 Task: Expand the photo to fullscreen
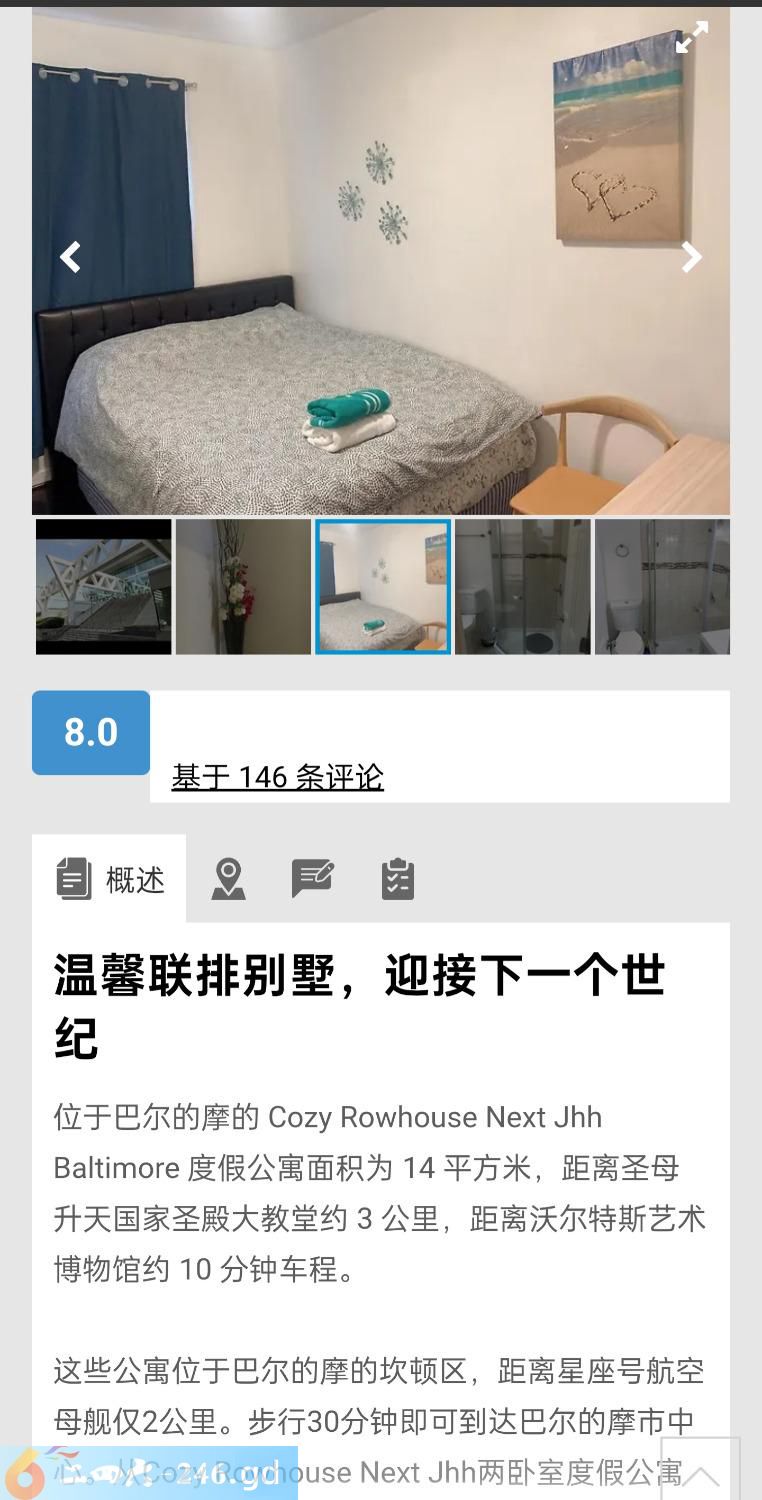tap(691, 38)
